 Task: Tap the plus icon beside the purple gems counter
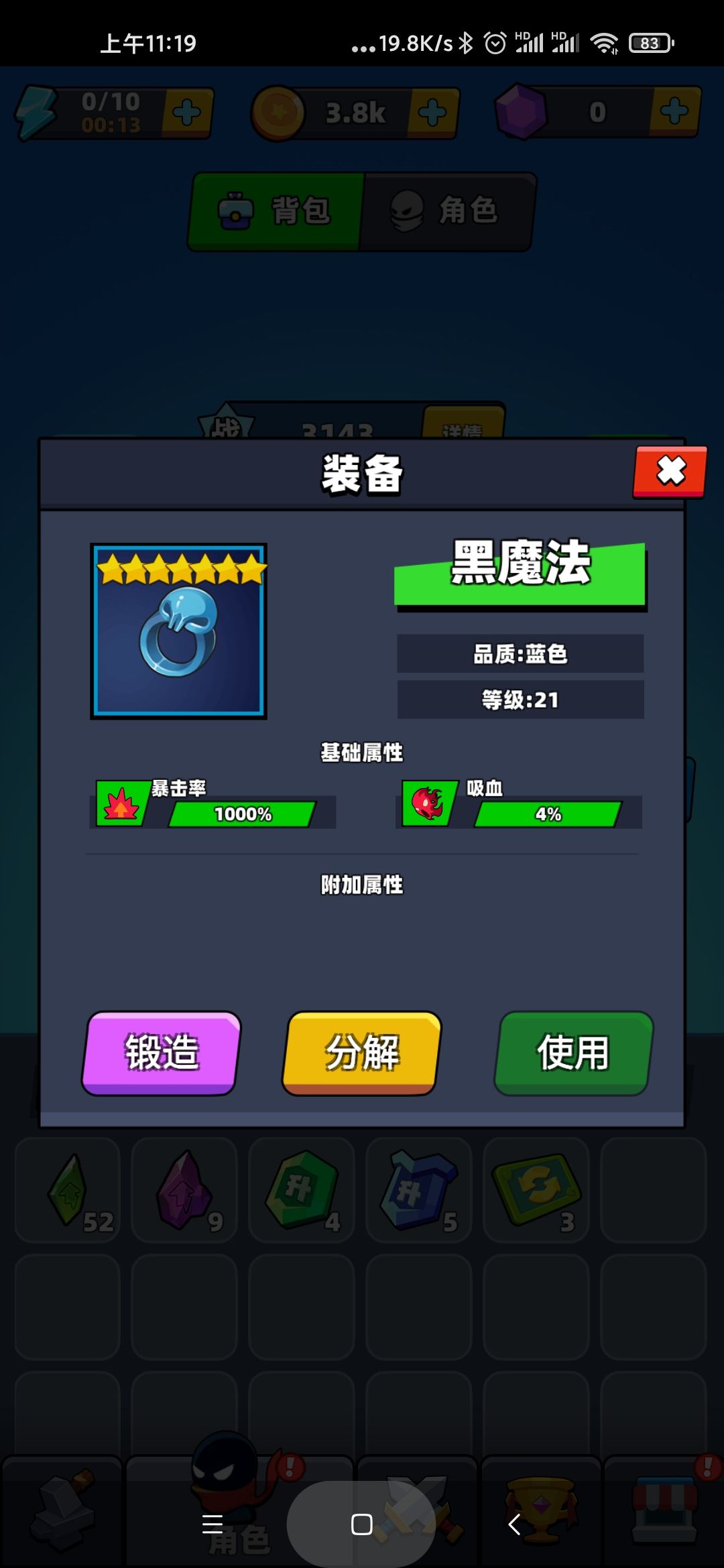pos(672,113)
